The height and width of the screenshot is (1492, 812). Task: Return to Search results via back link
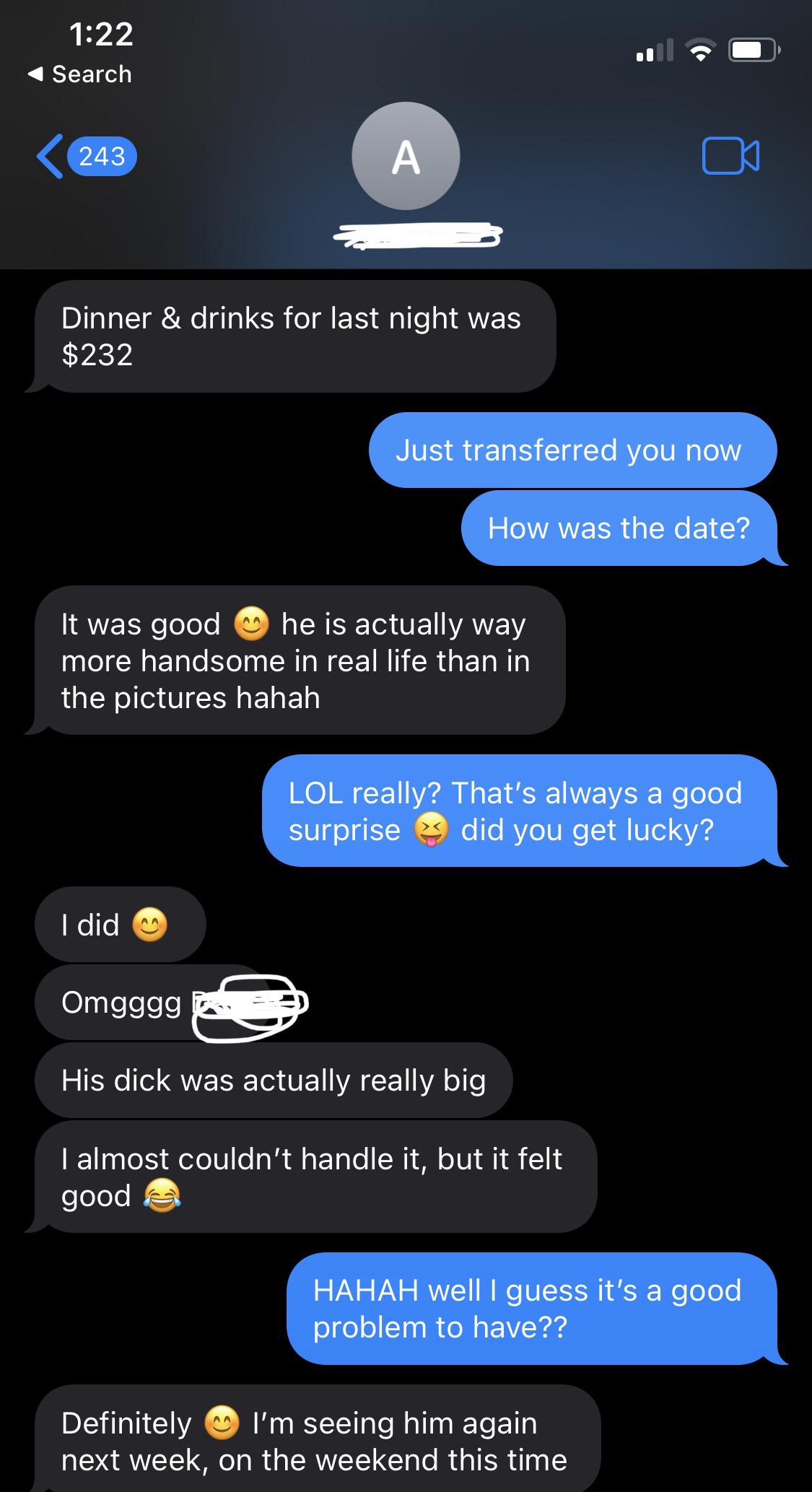point(81,73)
